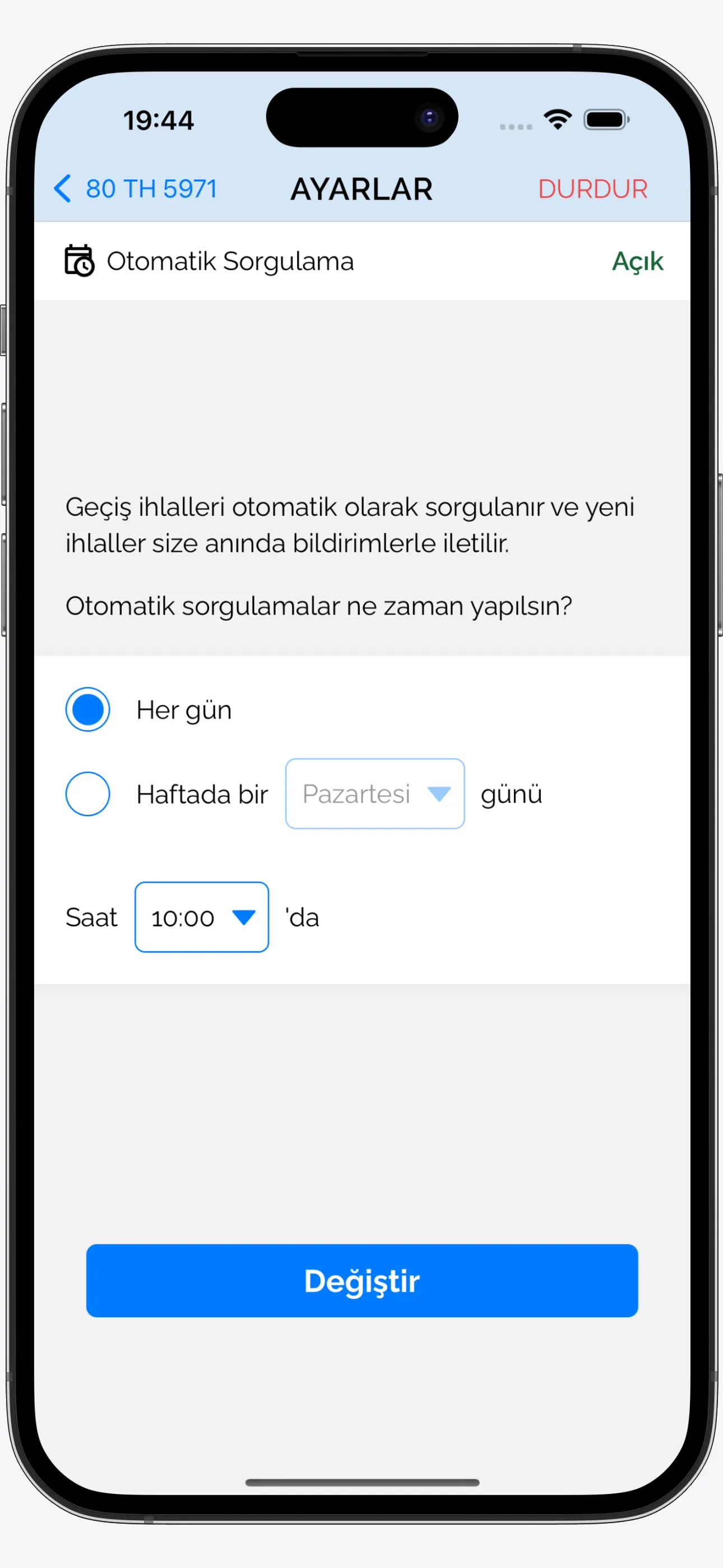Open the Pazartesi day dropdown
This screenshot has height=1568, width=723.
[x=374, y=794]
